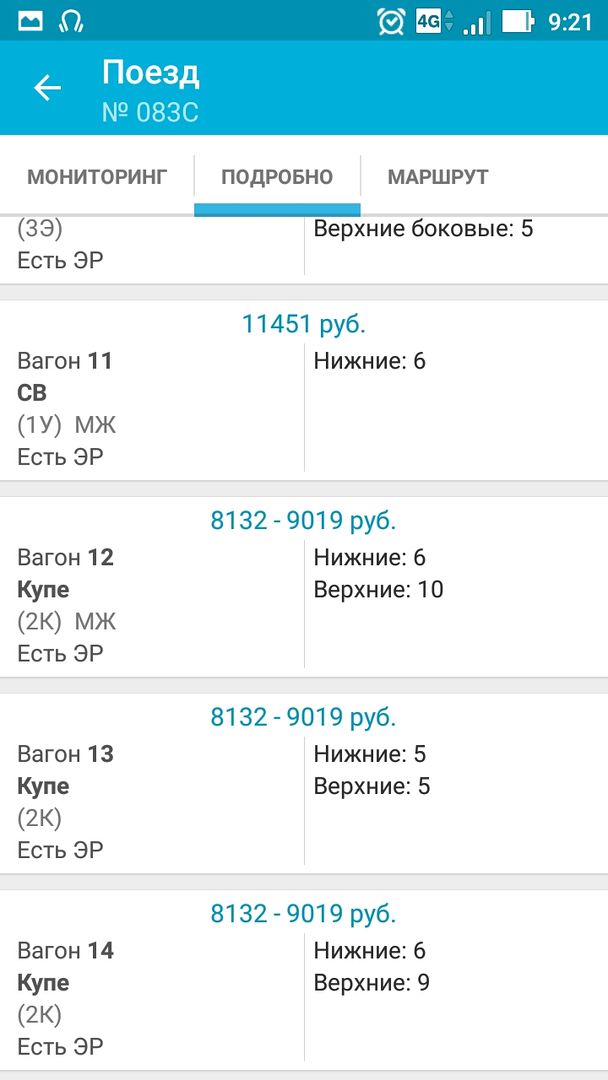The height and width of the screenshot is (1080, 608).
Task: View carriage Вагон 14 Купе
Action: [x=304, y=982]
